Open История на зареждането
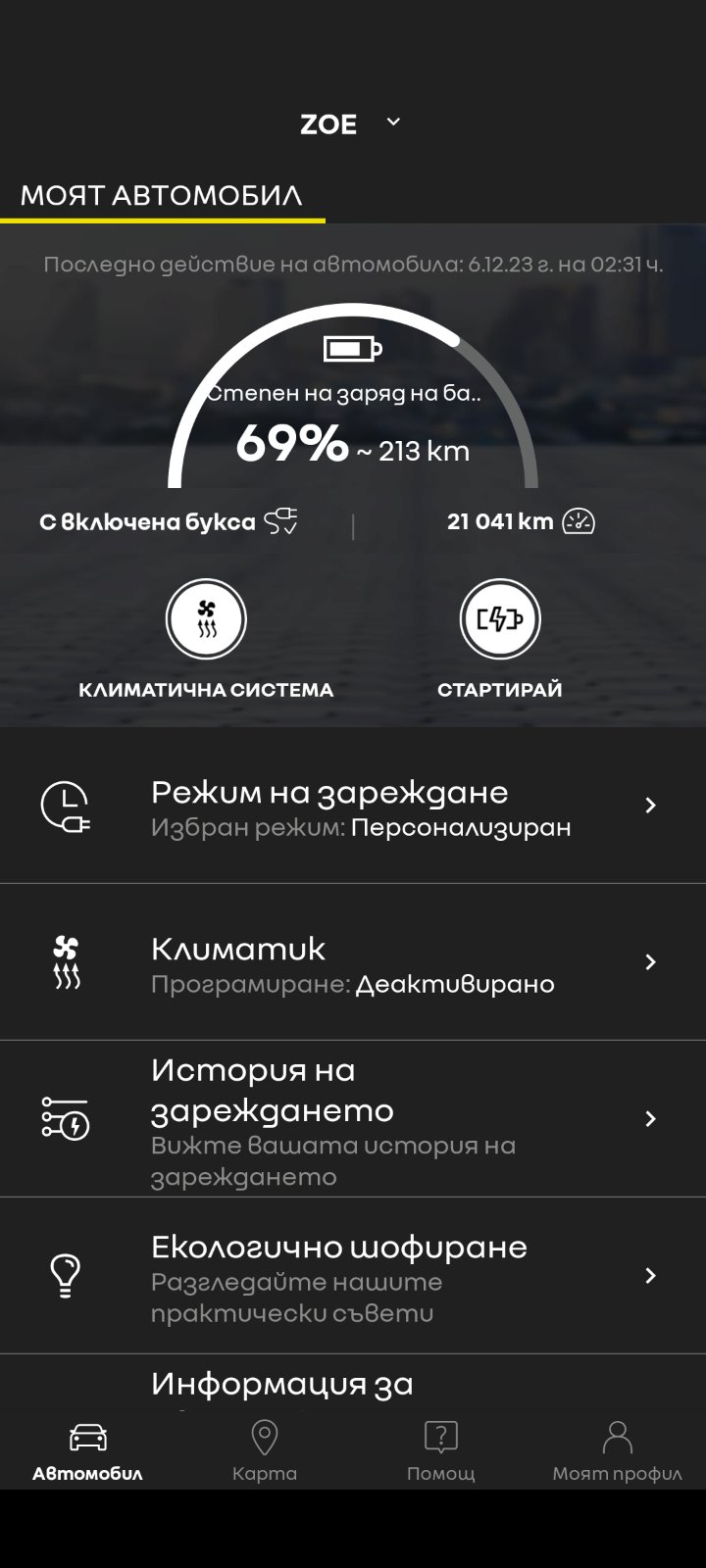706x1568 pixels. point(353,1117)
